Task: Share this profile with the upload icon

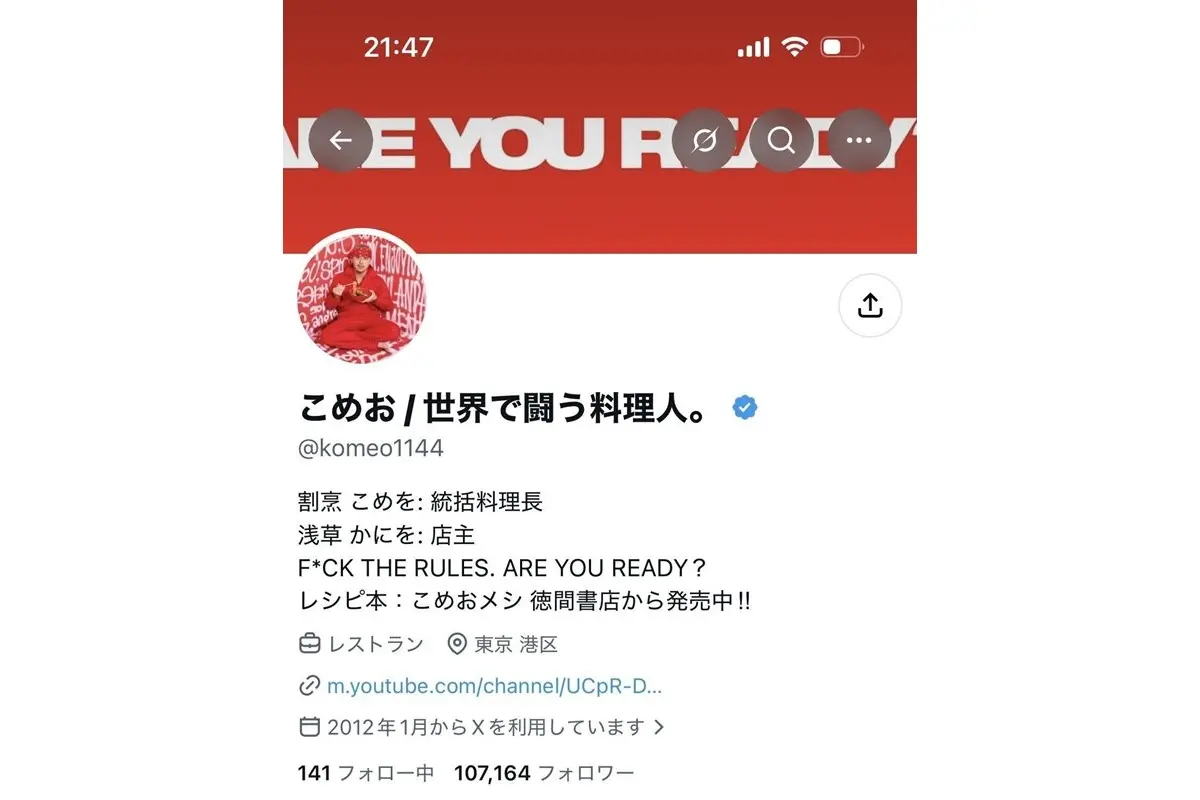Action: pos(870,305)
